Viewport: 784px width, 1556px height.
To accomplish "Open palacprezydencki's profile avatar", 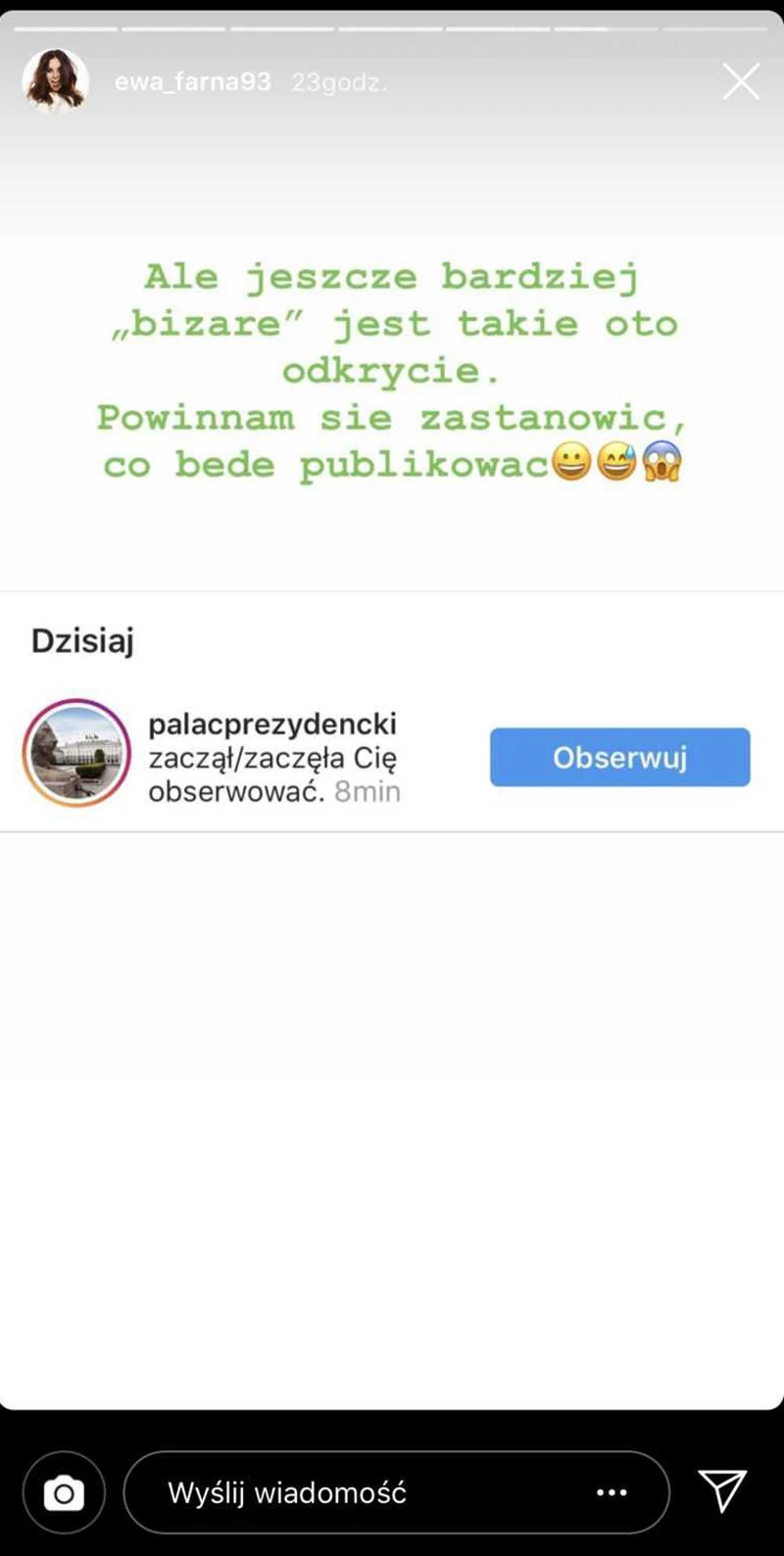I will click(x=76, y=755).
